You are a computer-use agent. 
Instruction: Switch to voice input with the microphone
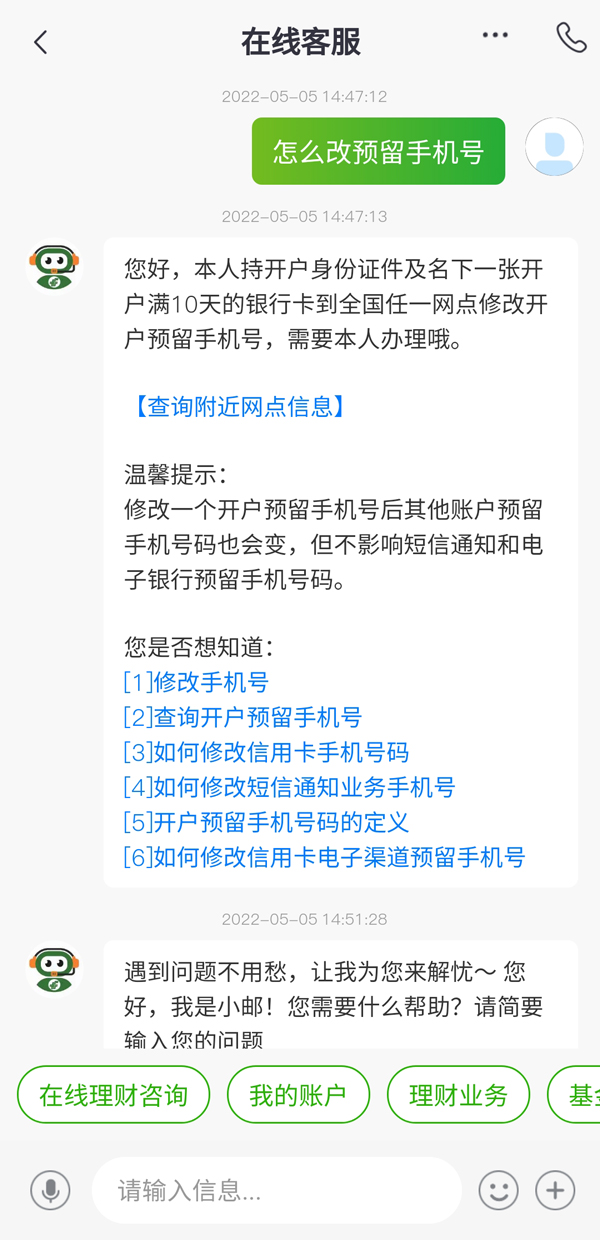50,1190
